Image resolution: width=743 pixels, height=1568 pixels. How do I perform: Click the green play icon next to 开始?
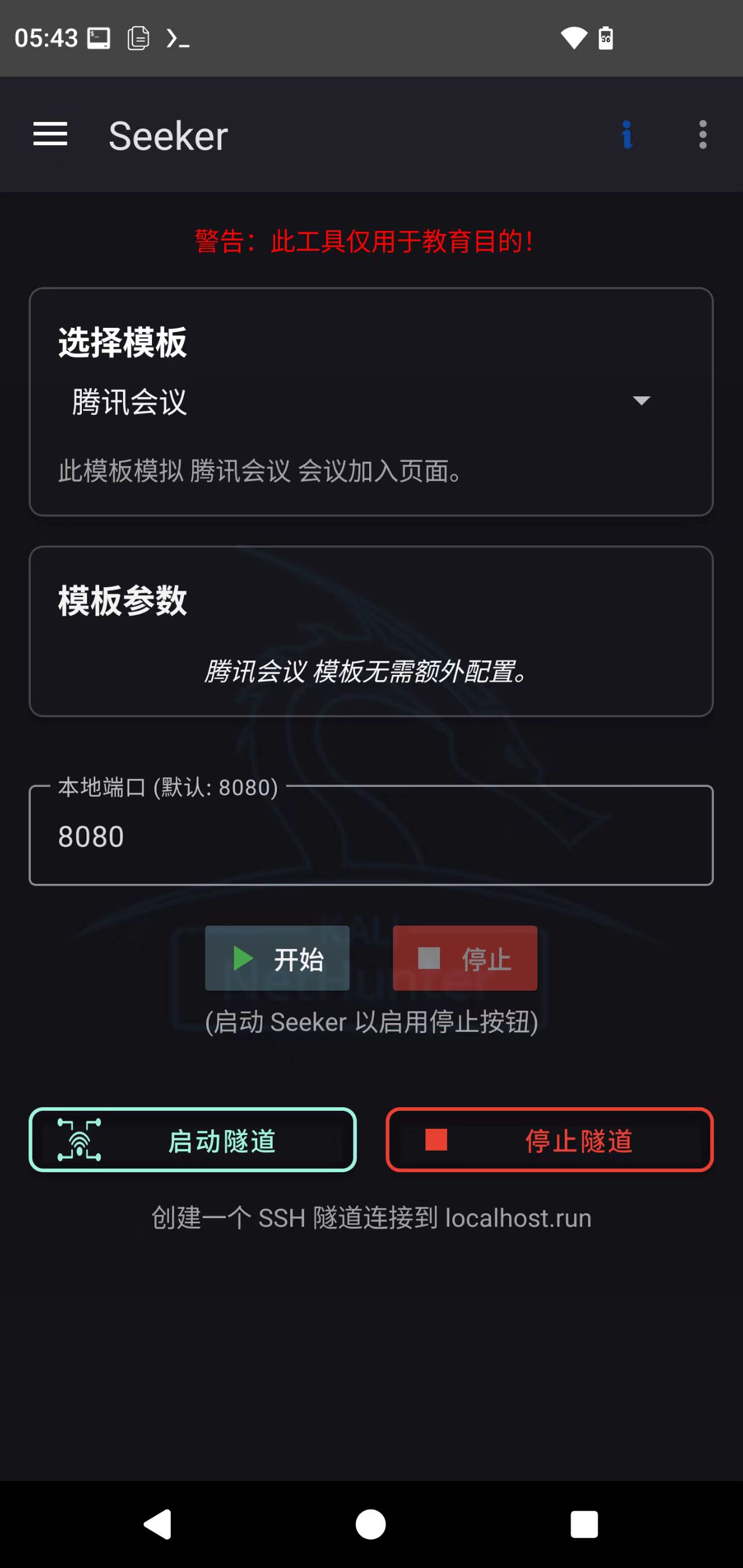point(243,957)
